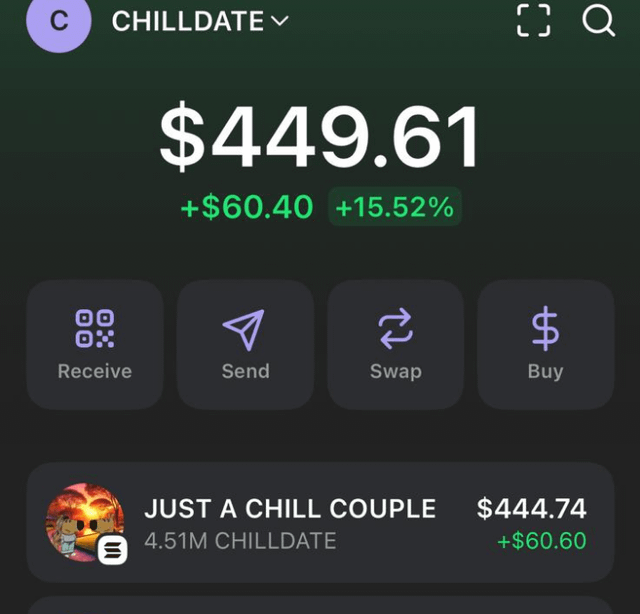Tap the Send button

coord(245,345)
